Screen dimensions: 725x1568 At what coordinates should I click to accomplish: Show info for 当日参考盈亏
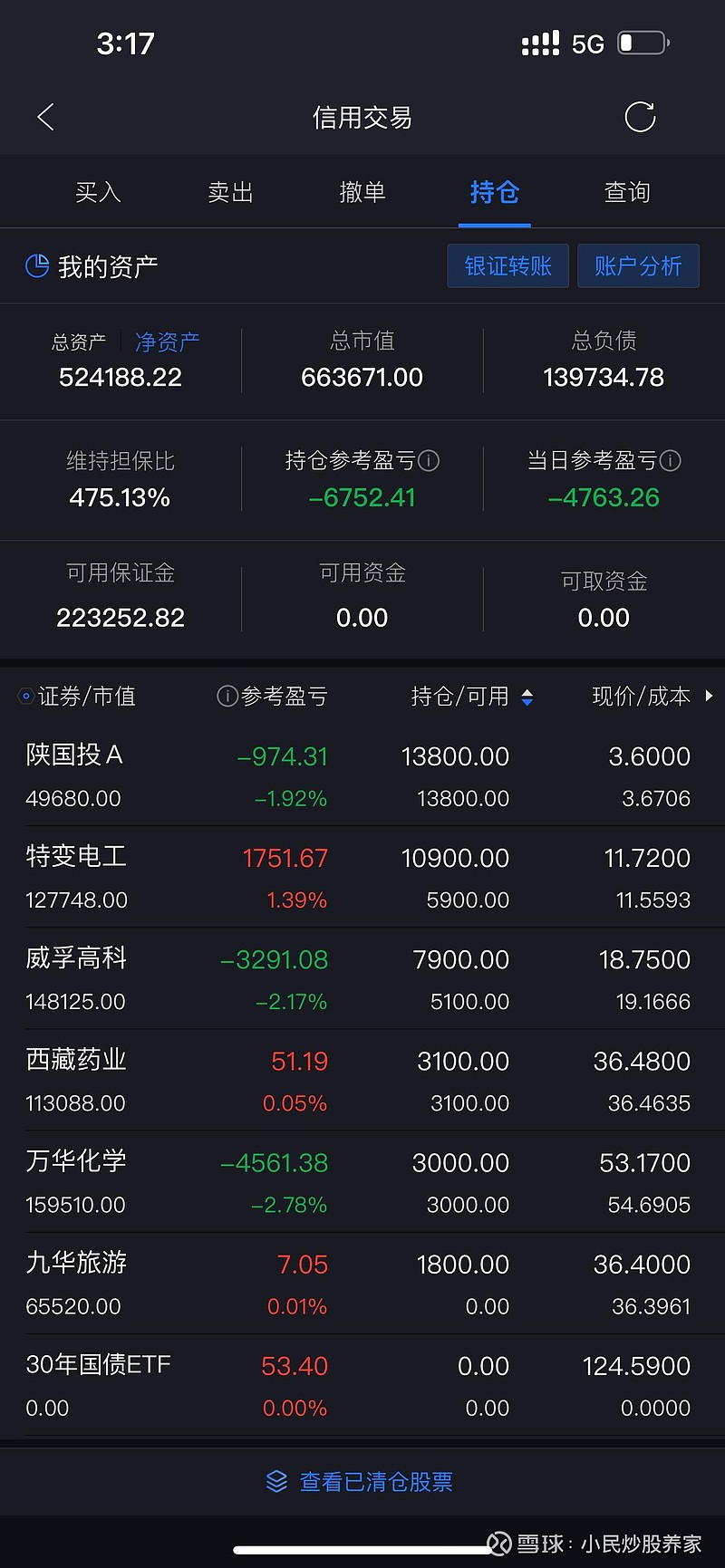point(671,461)
